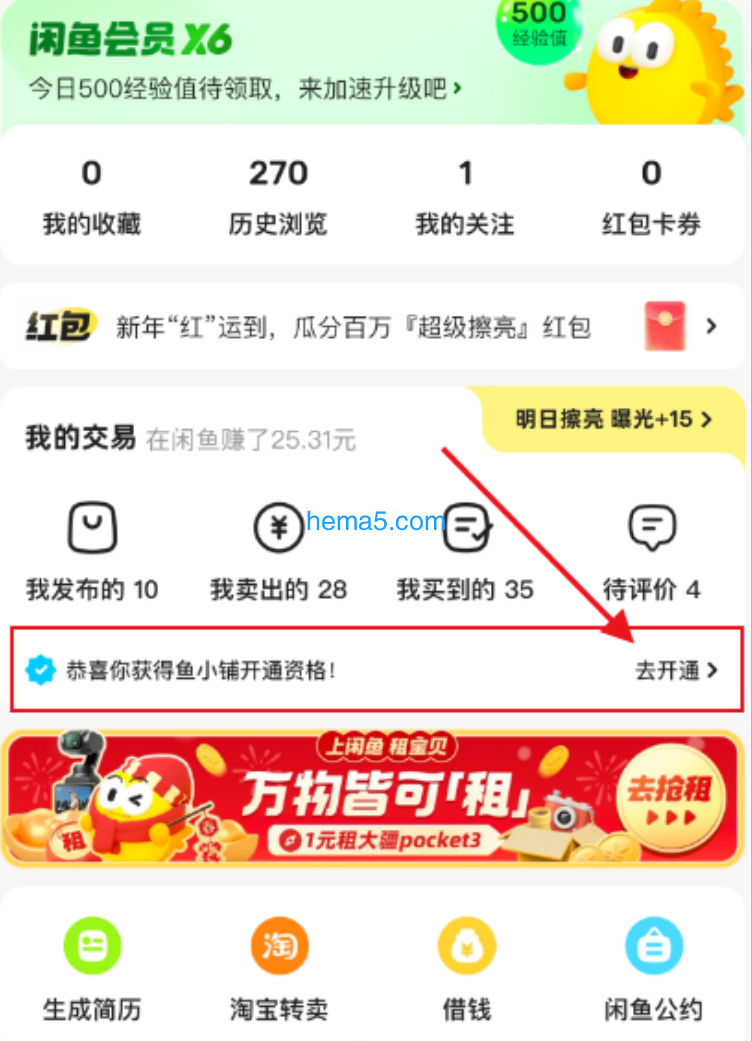Tap 去开通 to activate 鱼小铺
The image size is (752, 1041).
click(x=676, y=670)
